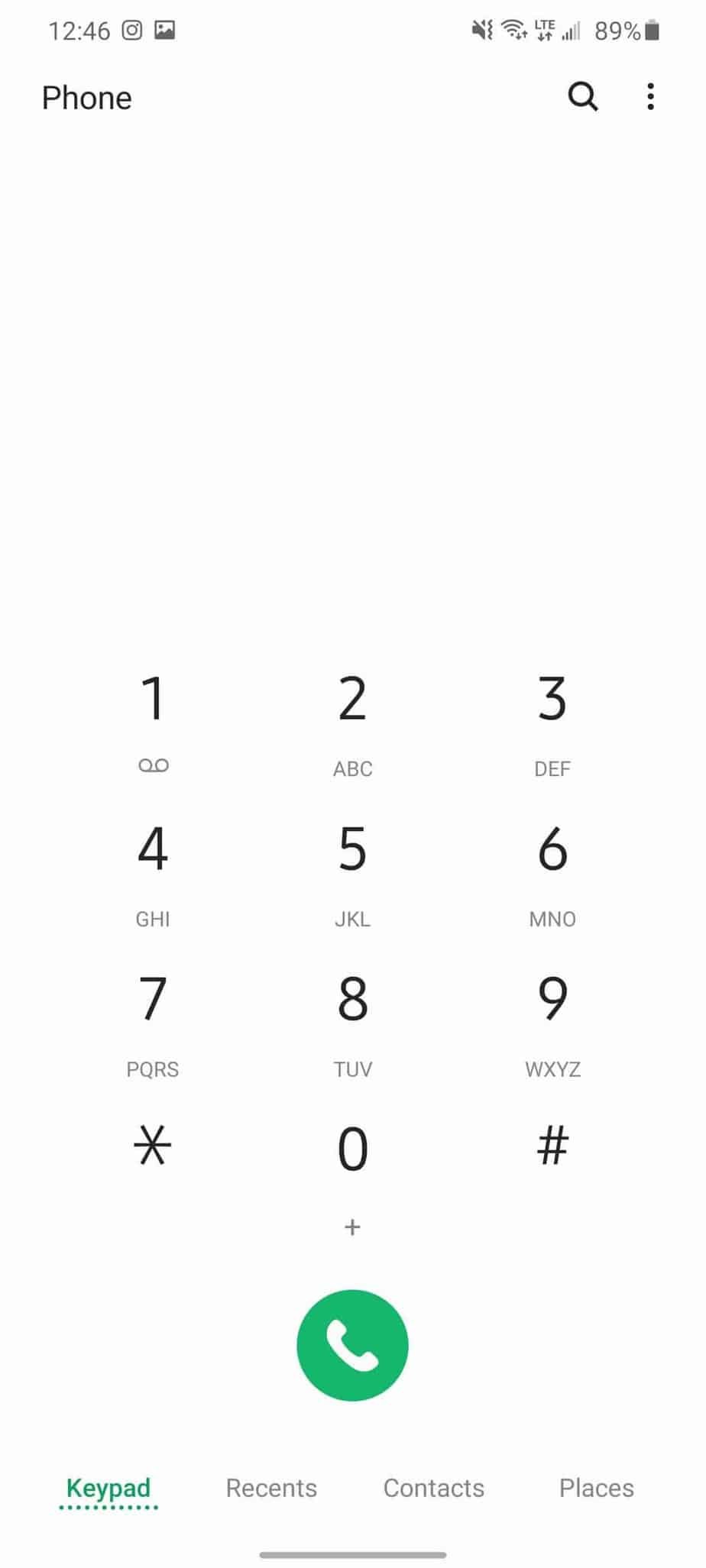Tap the Wi-Fi icon in status bar

513,29
